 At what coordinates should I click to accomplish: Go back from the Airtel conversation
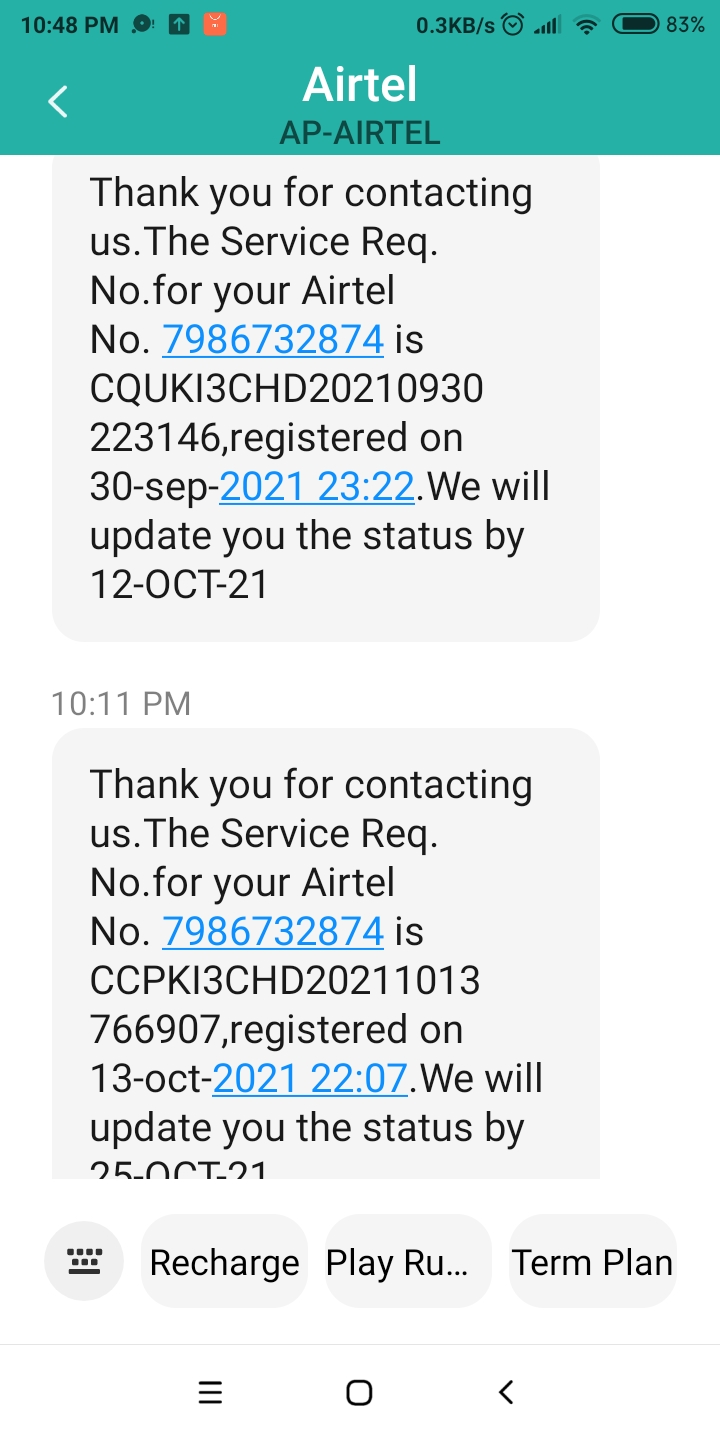coord(58,101)
